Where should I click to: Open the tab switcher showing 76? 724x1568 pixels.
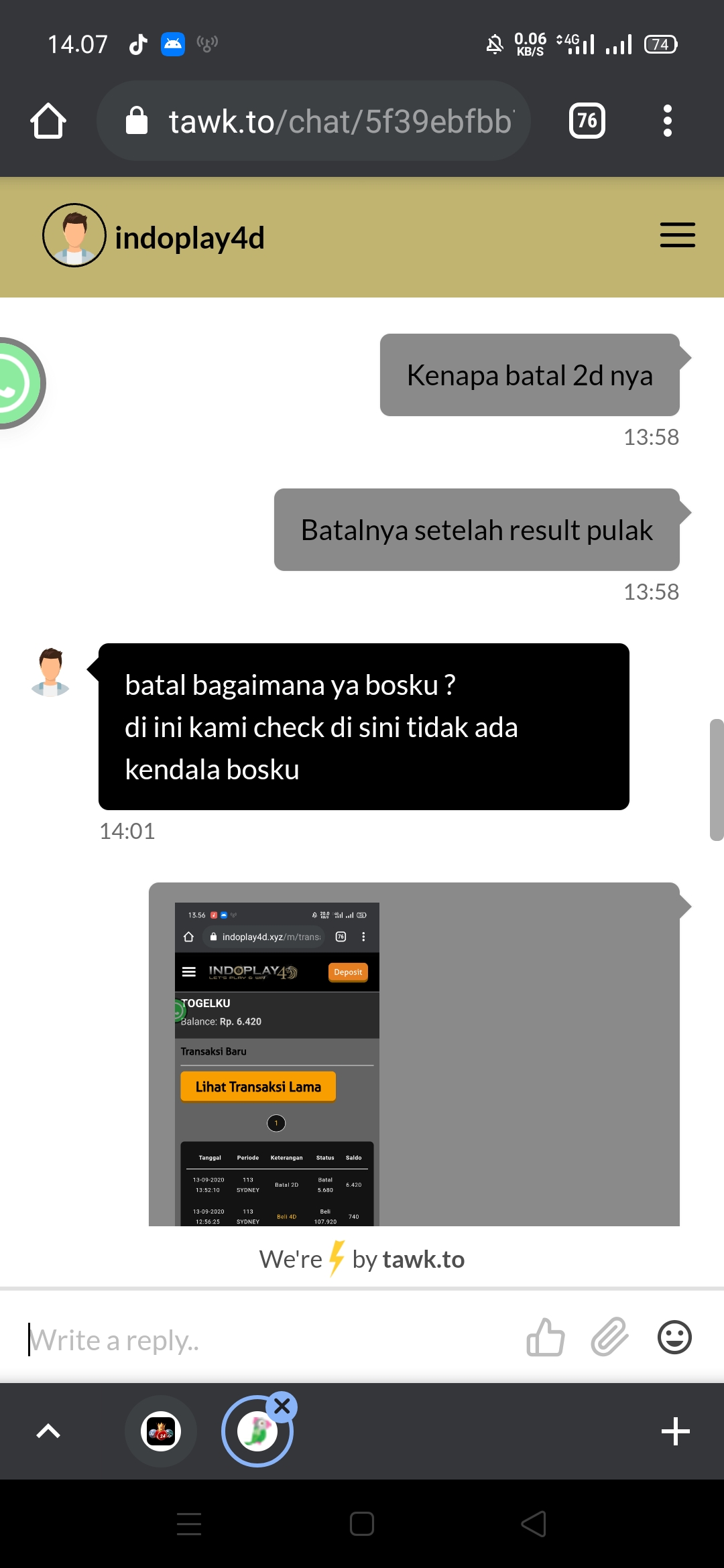click(587, 121)
